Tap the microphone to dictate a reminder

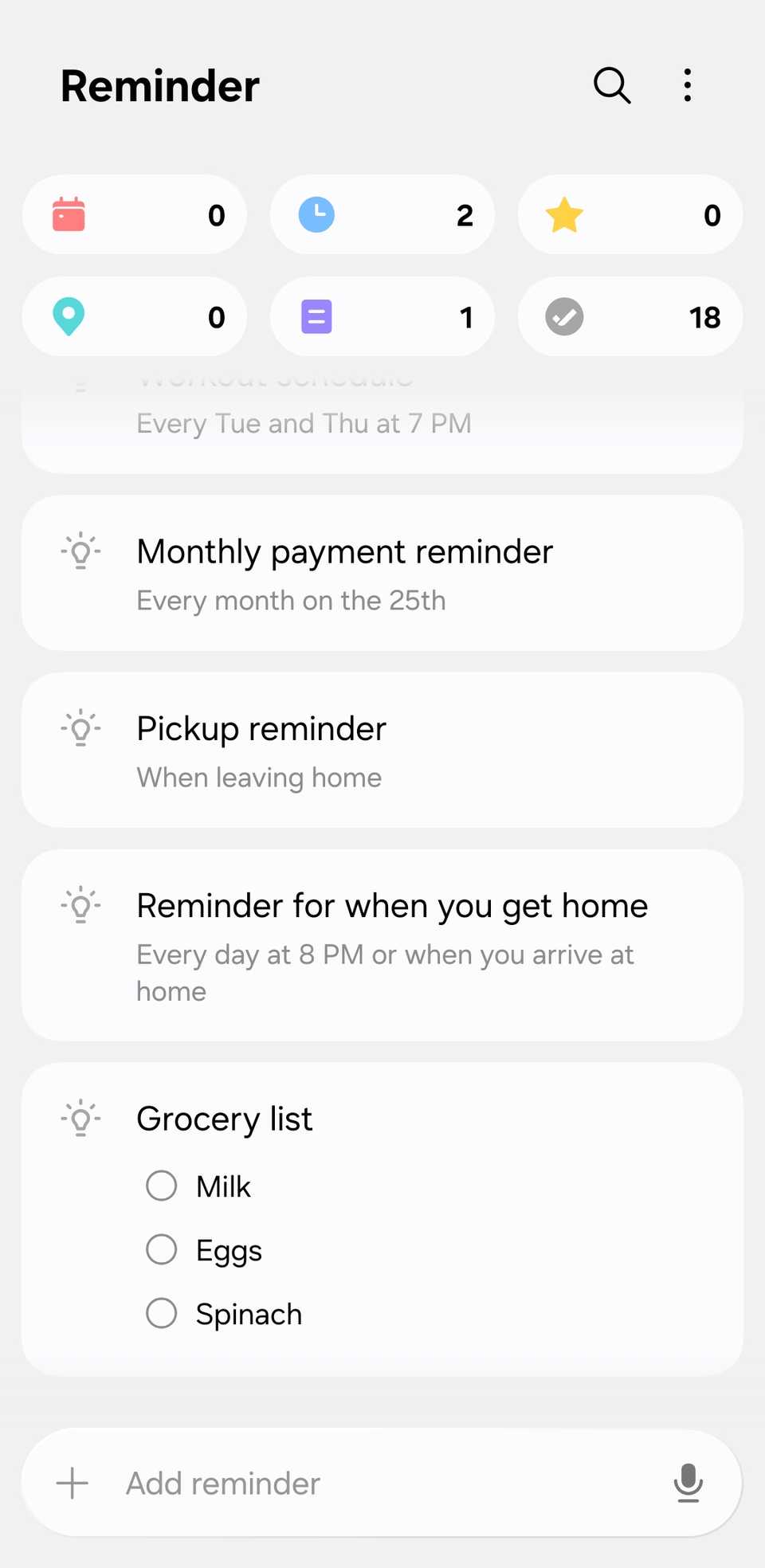pyautogui.click(x=688, y=1482)
